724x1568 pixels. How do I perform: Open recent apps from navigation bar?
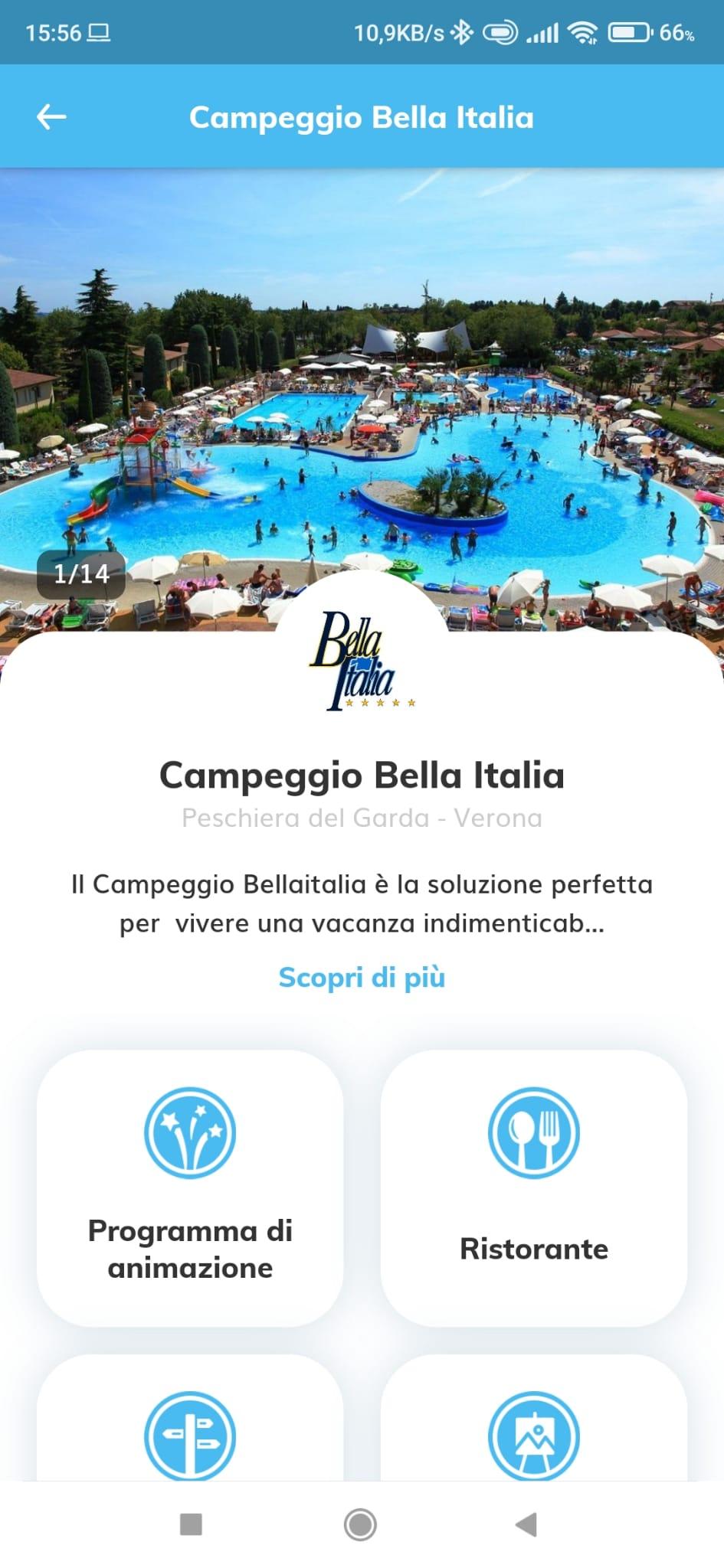tap(191, 1524)
